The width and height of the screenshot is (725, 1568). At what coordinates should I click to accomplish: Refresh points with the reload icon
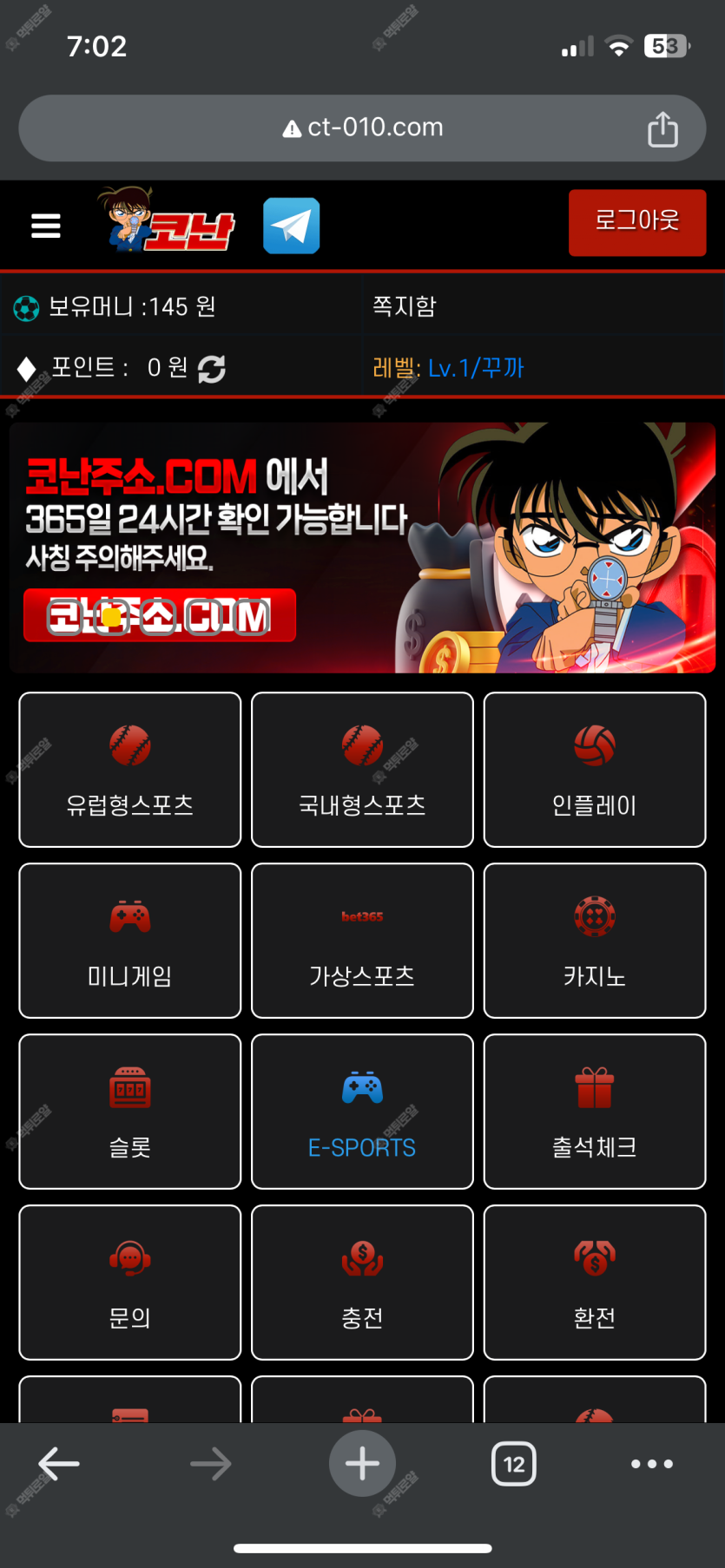(212, 369)
